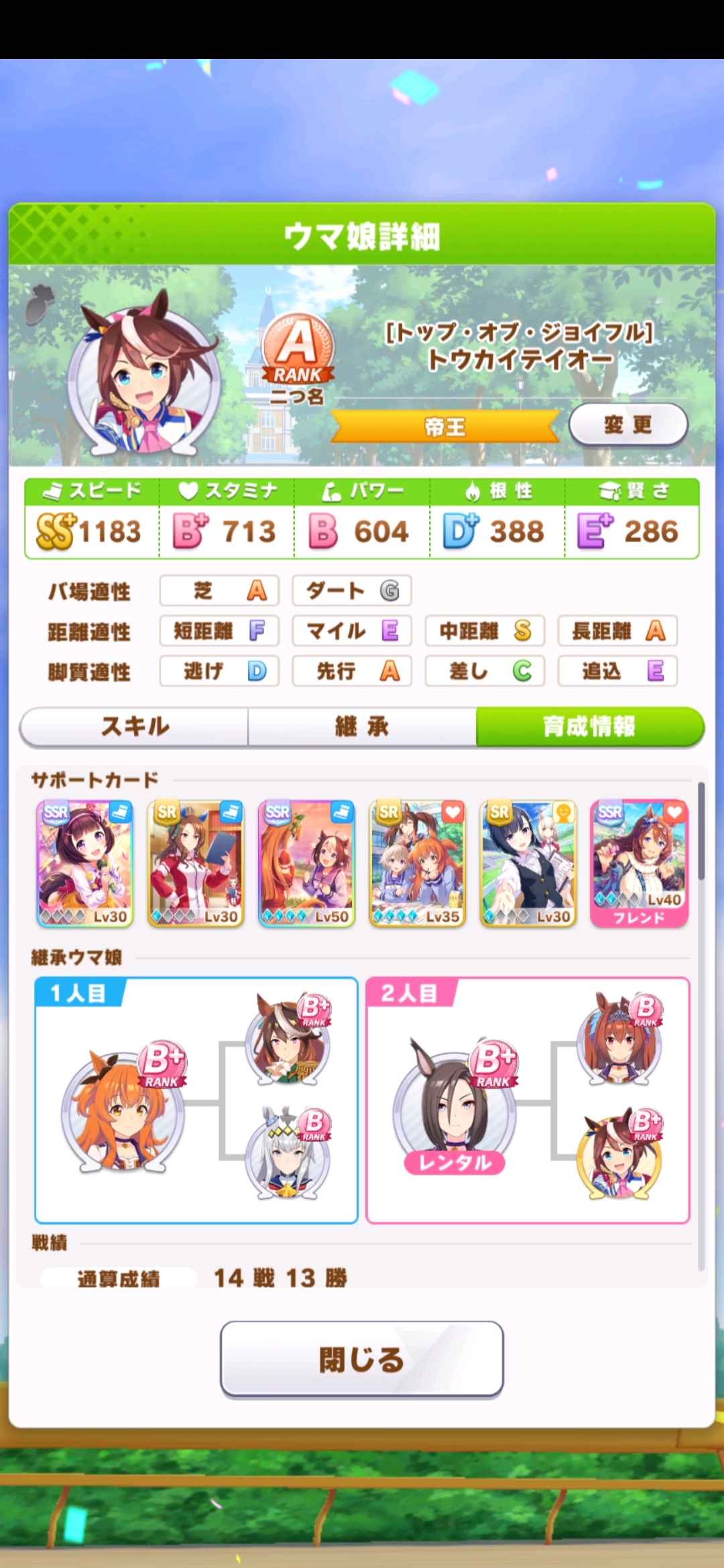Open the Lv50 SSR support card
Viewport: 724px width, 1568px height.
[x=307, y=861]
